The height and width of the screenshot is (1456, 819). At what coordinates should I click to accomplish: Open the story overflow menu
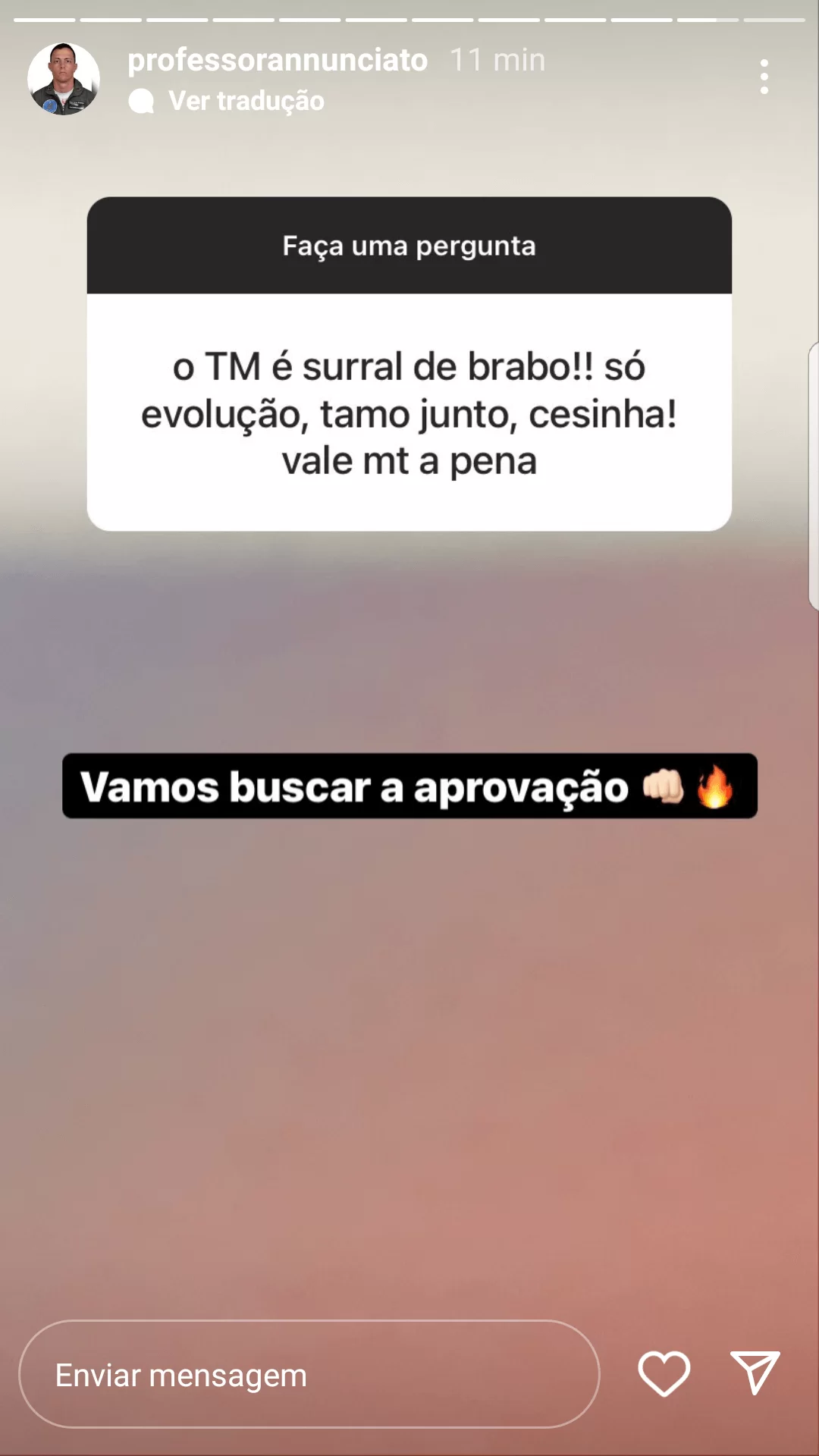point(764,77)
